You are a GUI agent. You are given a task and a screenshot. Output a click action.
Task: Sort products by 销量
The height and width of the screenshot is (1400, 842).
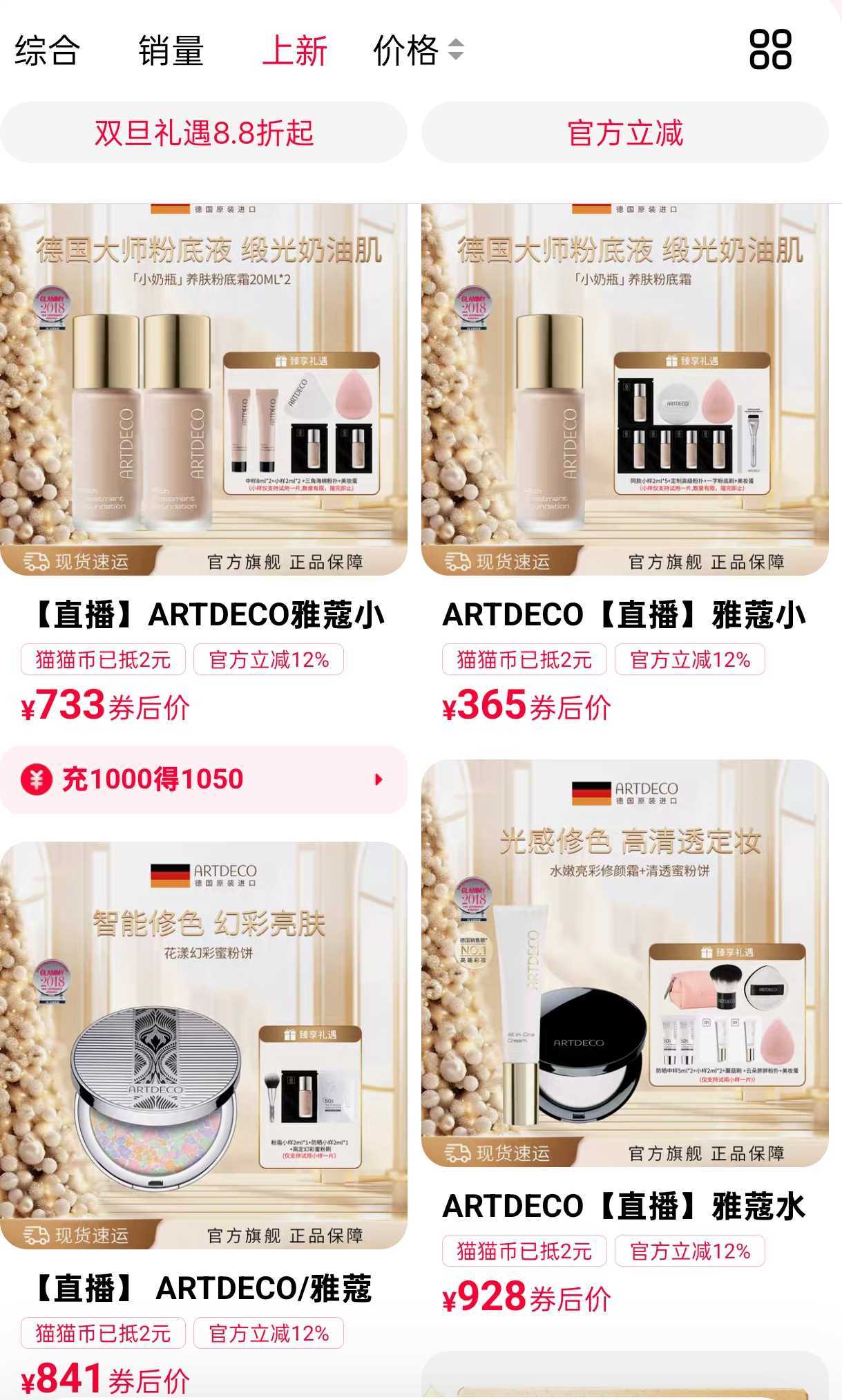point(171,50)
